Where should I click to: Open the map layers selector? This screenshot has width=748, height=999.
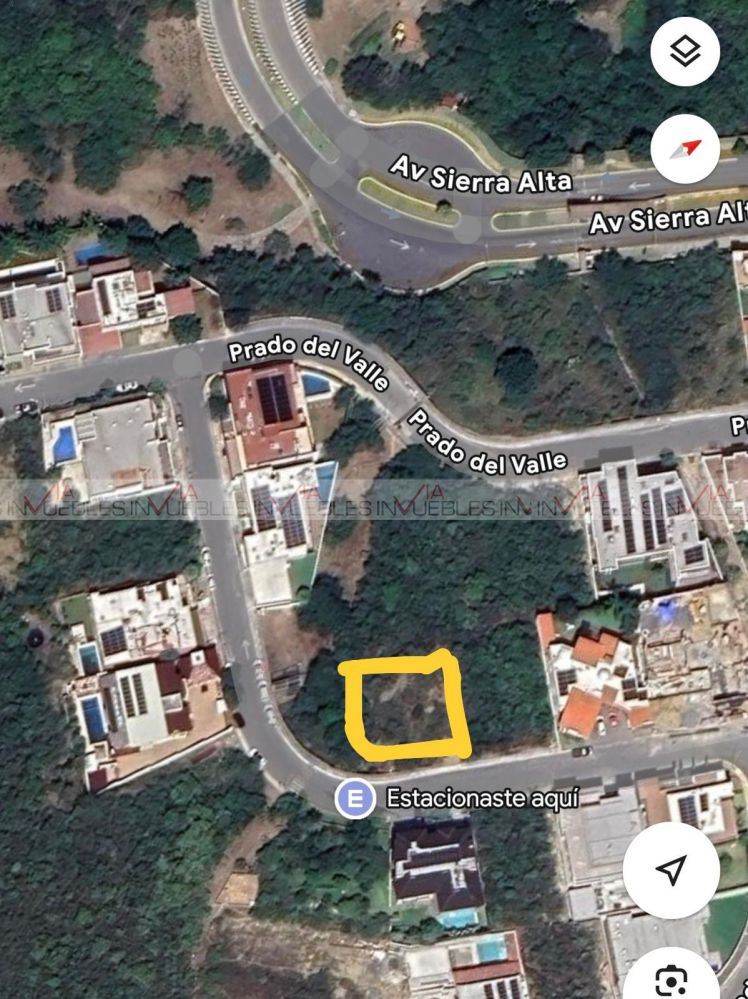[x=686, y=51]
